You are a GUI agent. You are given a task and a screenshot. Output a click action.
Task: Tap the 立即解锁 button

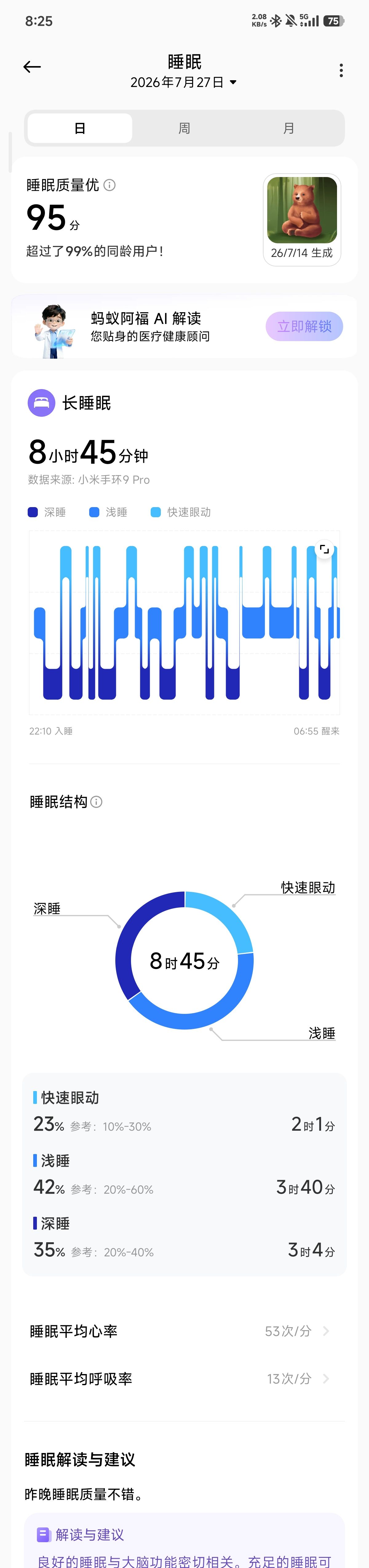(x=304, y=326)
